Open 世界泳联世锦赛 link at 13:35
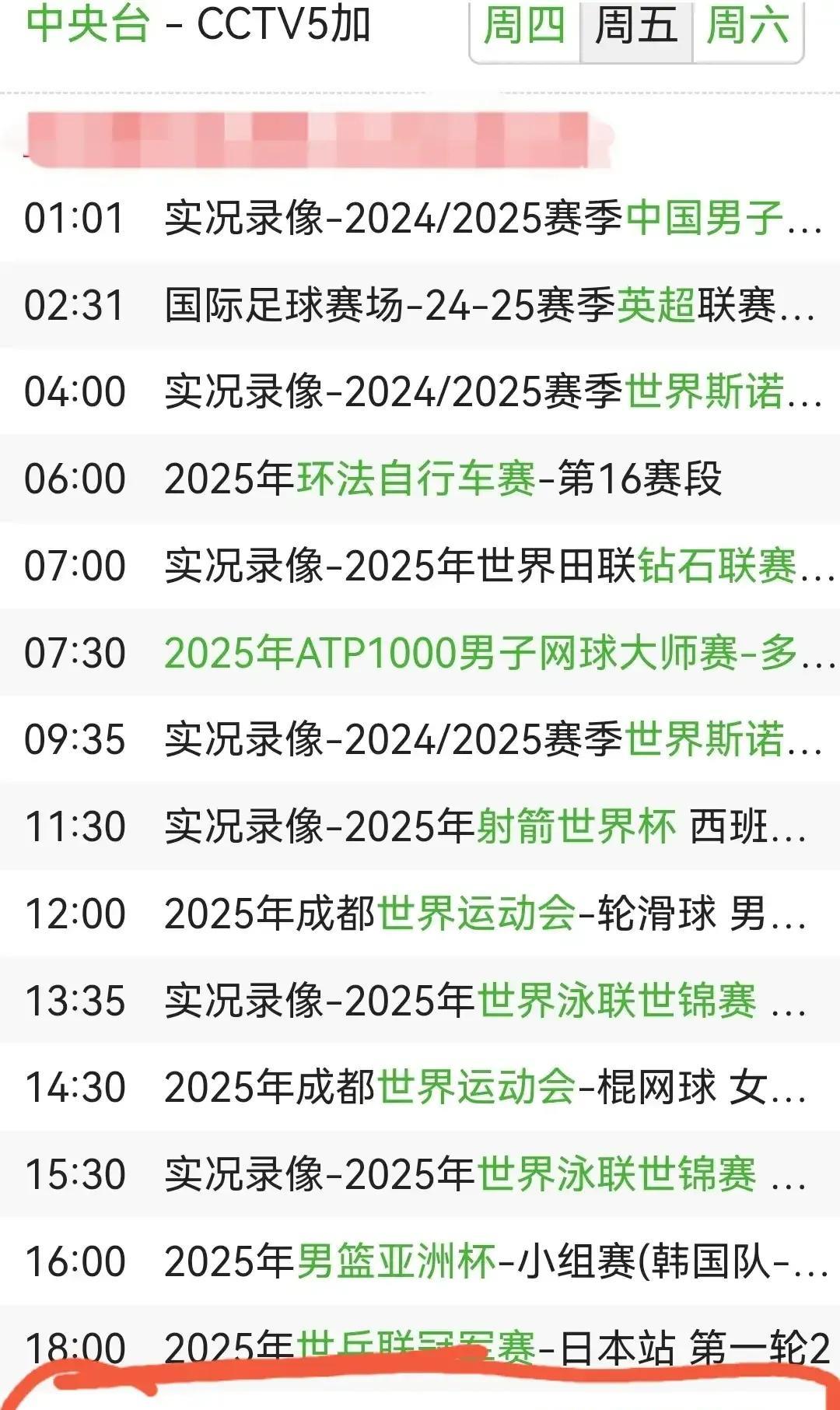840x1410 pixels. click(x=616, y=1001)
